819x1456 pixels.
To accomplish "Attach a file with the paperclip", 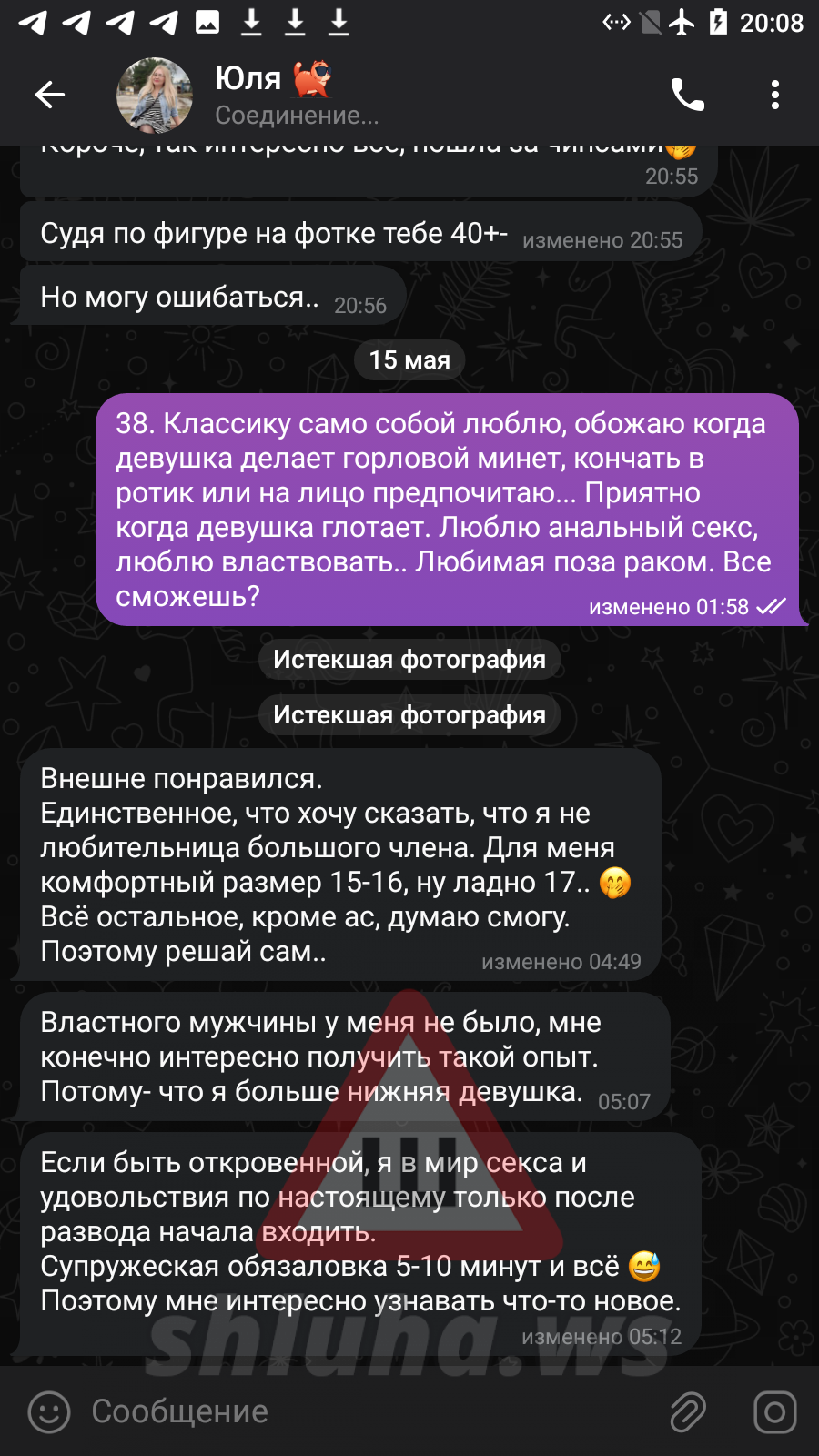I will click(x=688, y=1412).
